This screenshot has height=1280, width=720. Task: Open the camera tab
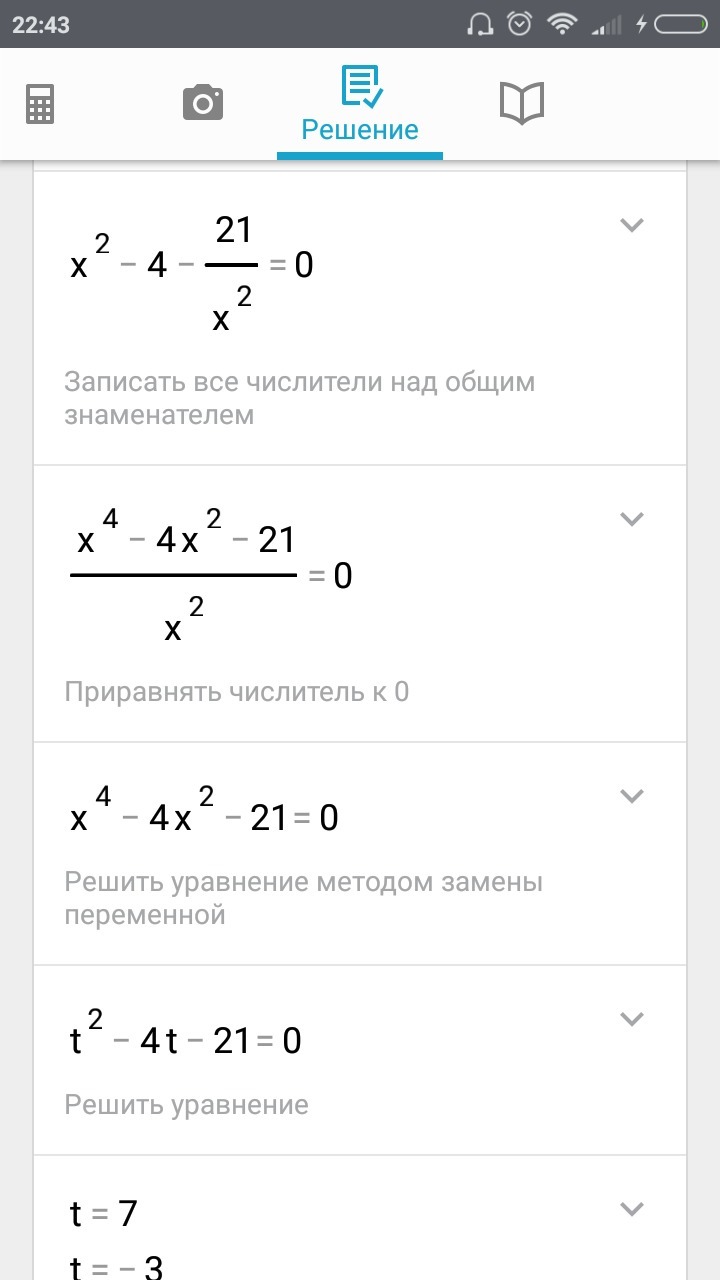pos(202,103)
